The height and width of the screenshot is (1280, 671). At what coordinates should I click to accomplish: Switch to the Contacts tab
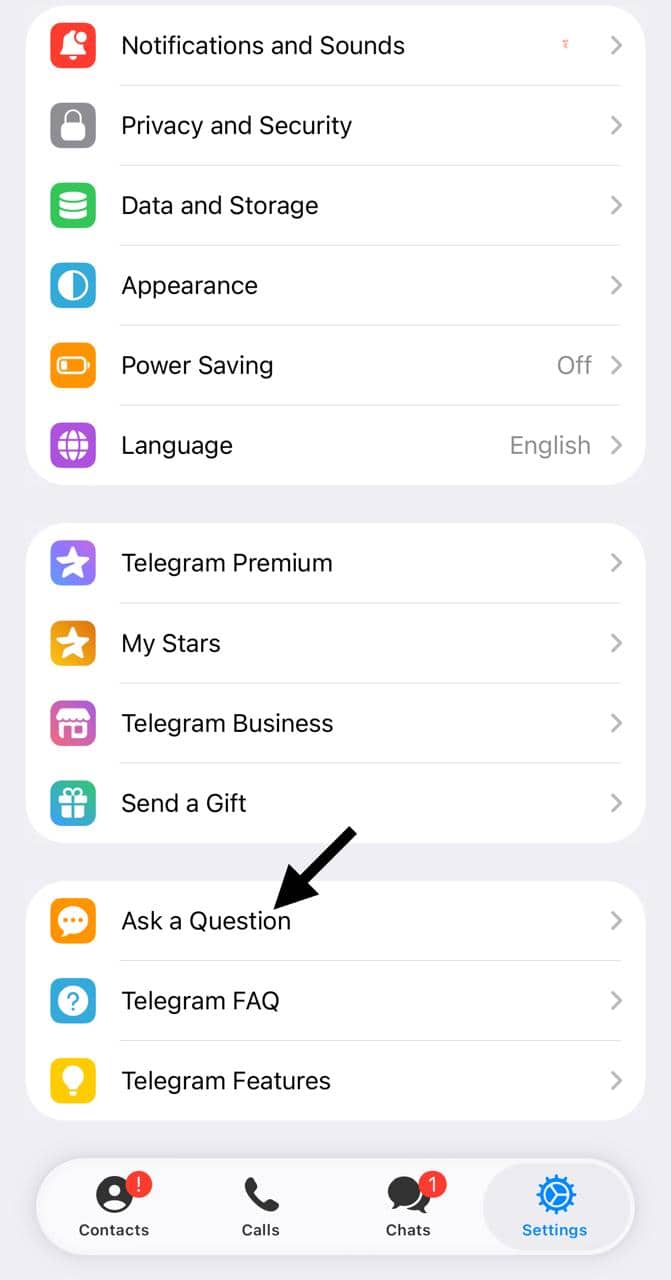tap(114, 1207)
